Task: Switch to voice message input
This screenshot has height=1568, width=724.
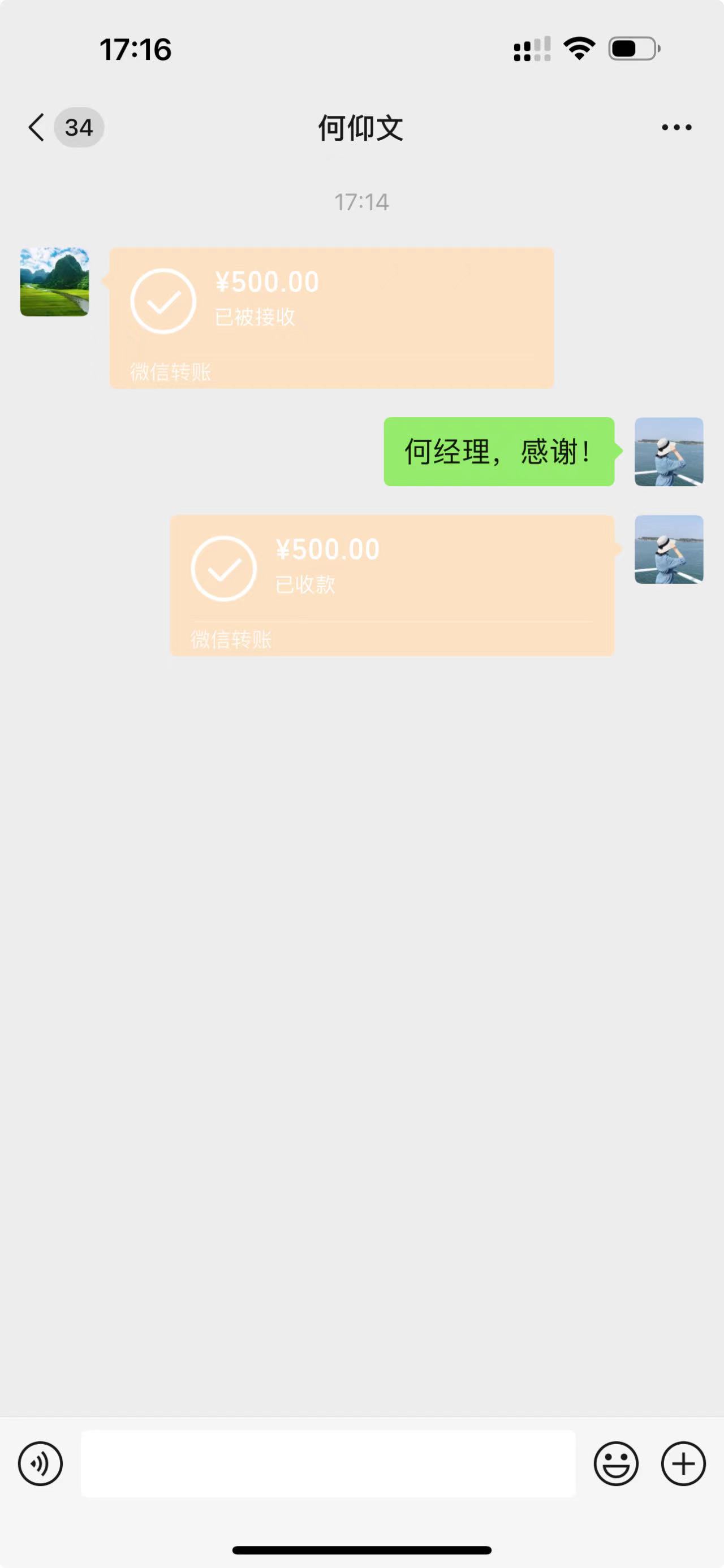Action: point(40,1463)
